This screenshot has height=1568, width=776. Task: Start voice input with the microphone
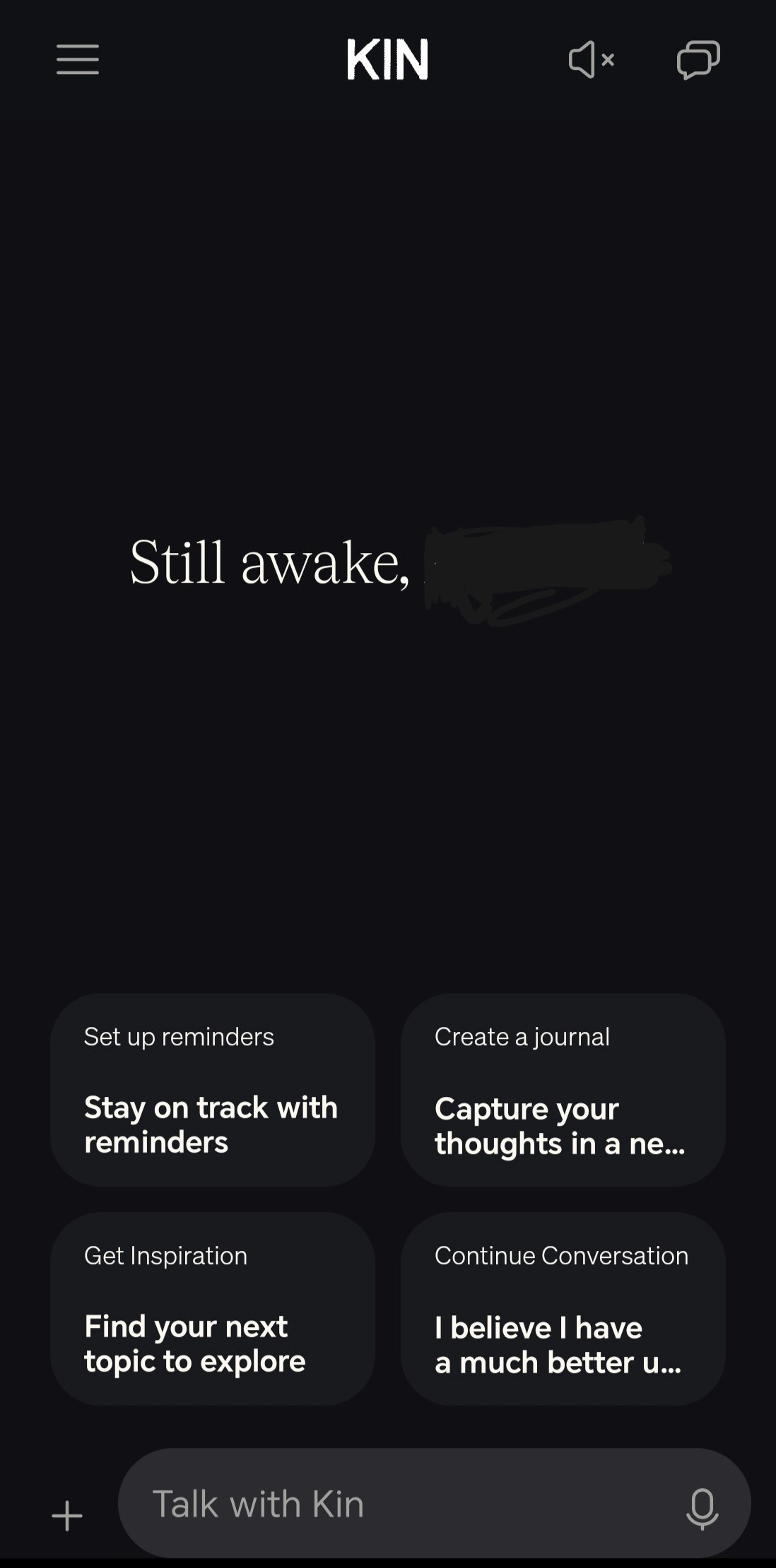[x=702, y=1508]
